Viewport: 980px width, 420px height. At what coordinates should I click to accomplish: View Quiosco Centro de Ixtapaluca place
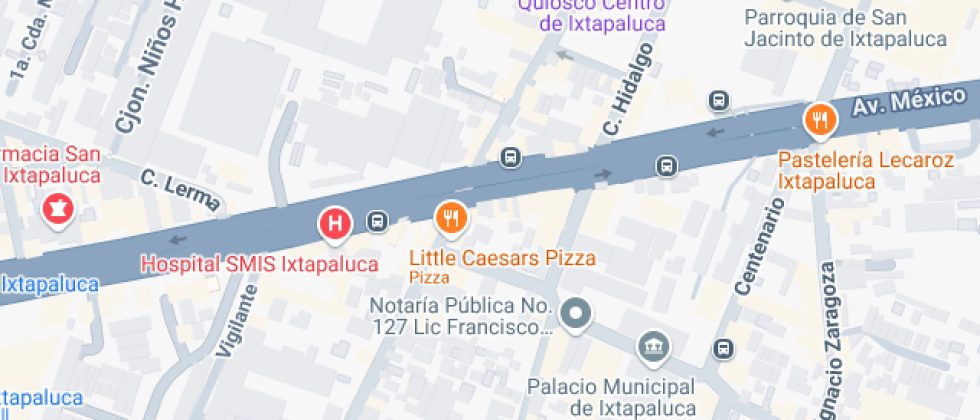tap(590, 14)
